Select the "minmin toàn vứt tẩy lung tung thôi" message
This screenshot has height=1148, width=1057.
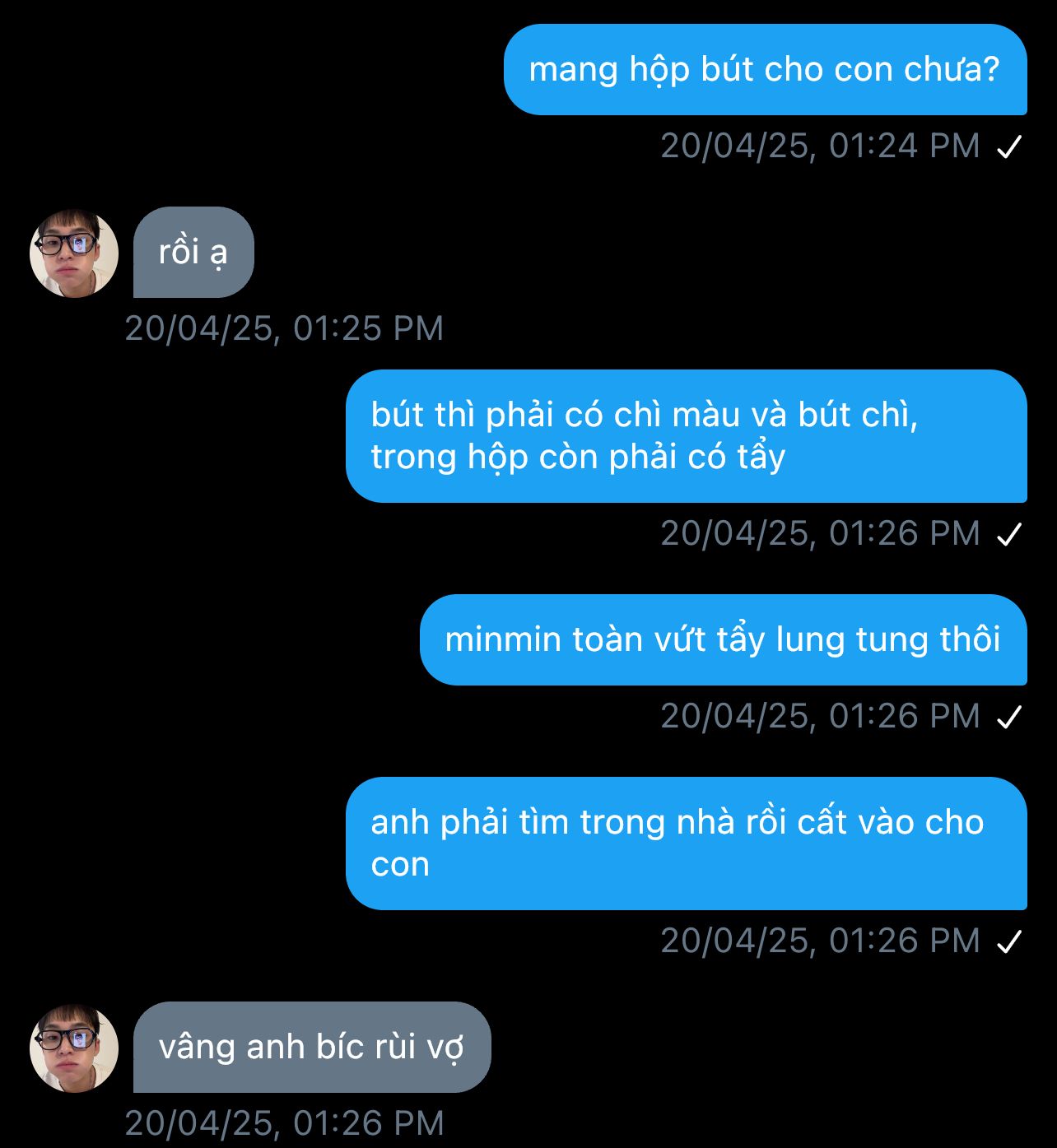pyautogui.click(x=722, y=639)
